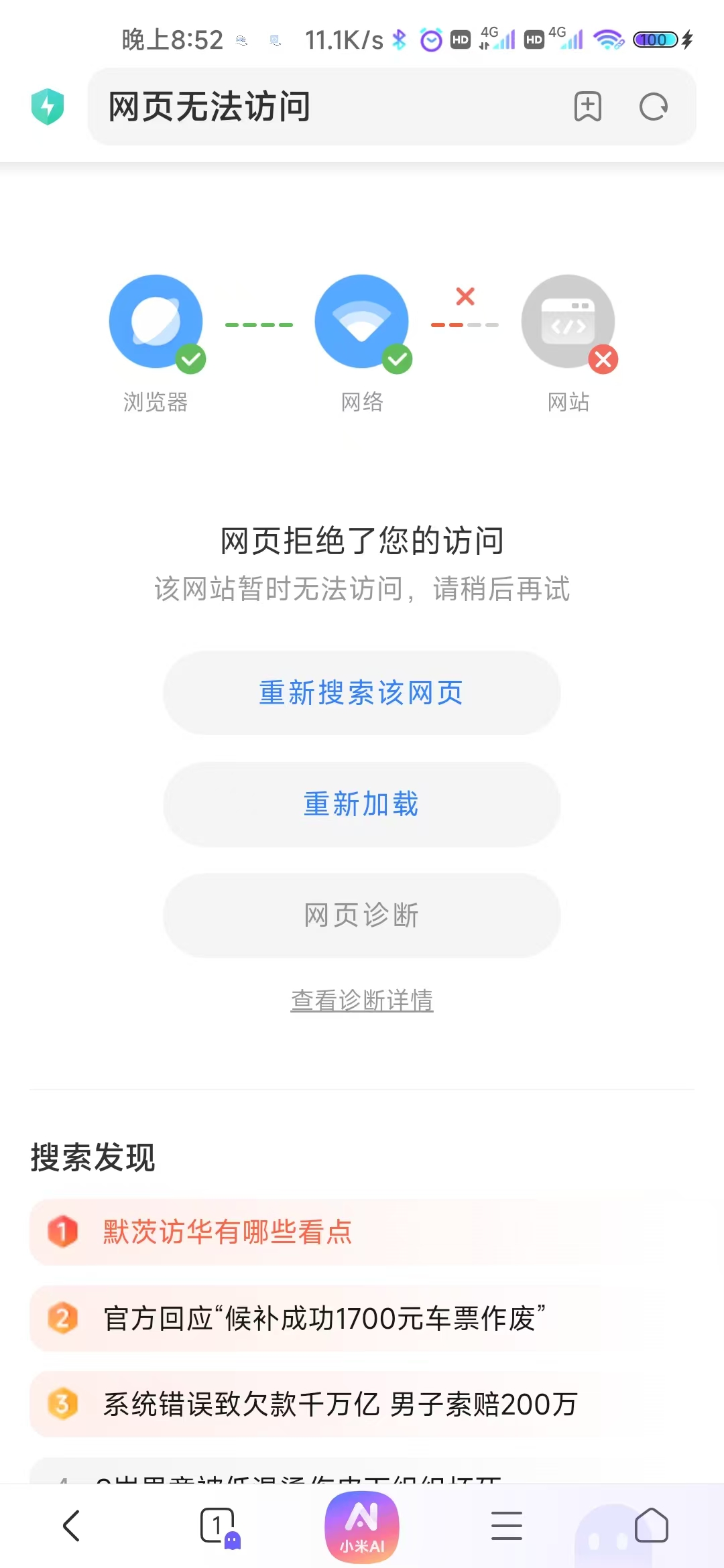This screenshot has width=724, height=1568.
Task: Open the tab switcher showing 1 tab
Action: point(218,1526)
